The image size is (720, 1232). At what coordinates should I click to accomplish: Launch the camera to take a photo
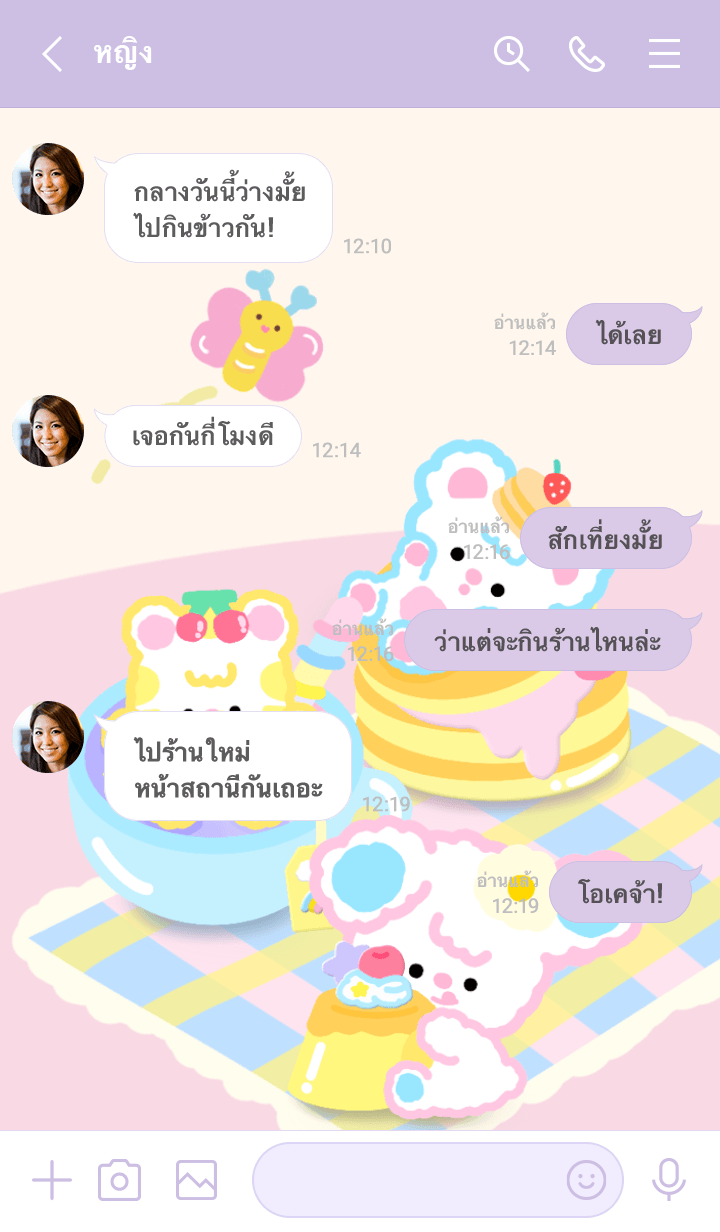point(119,1181)
